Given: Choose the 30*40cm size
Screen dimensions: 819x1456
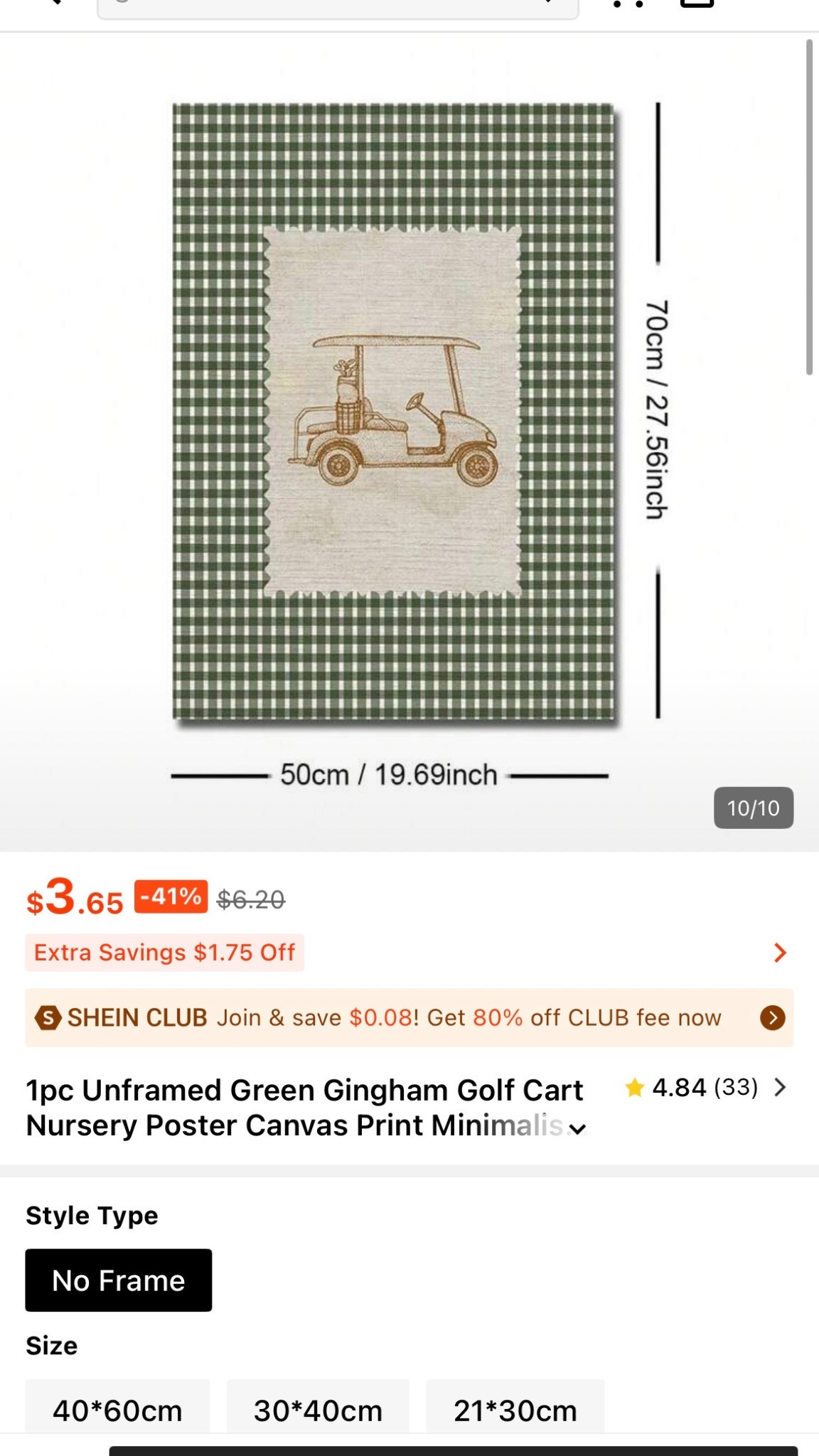Looking at the screenshot, I should pyautogui.click(x=318, y=1410).
